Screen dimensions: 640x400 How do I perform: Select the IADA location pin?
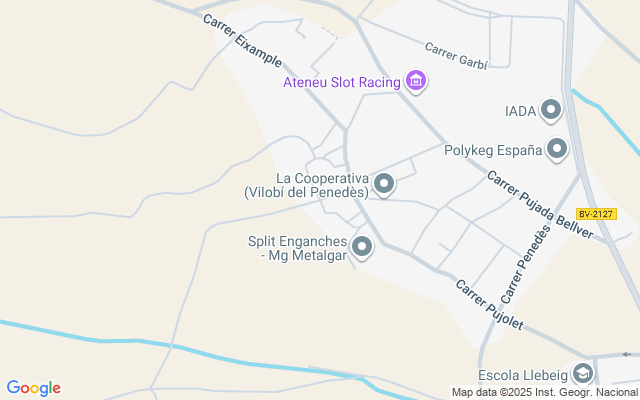point(551,110)
